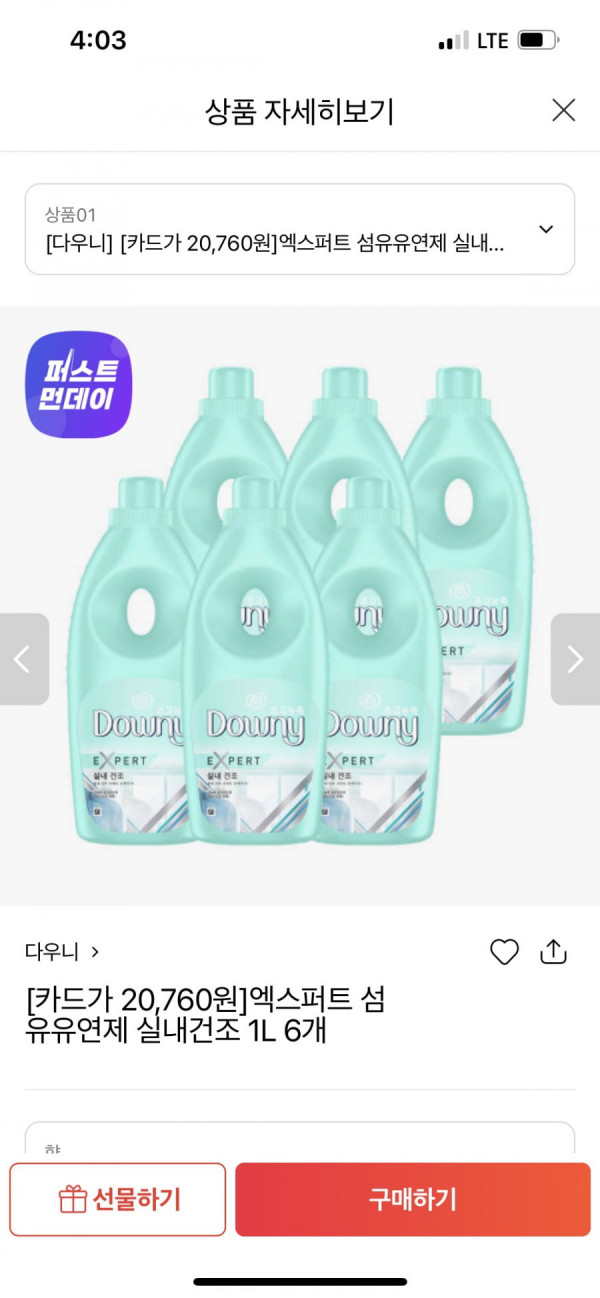Tap 선물하기 to send as a gift

[118, 1199]
